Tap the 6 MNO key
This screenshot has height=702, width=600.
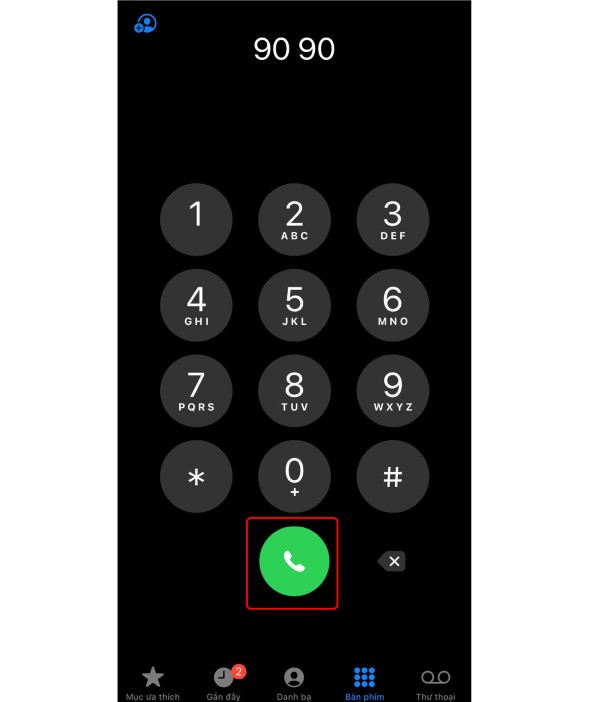tap(392, 305)
